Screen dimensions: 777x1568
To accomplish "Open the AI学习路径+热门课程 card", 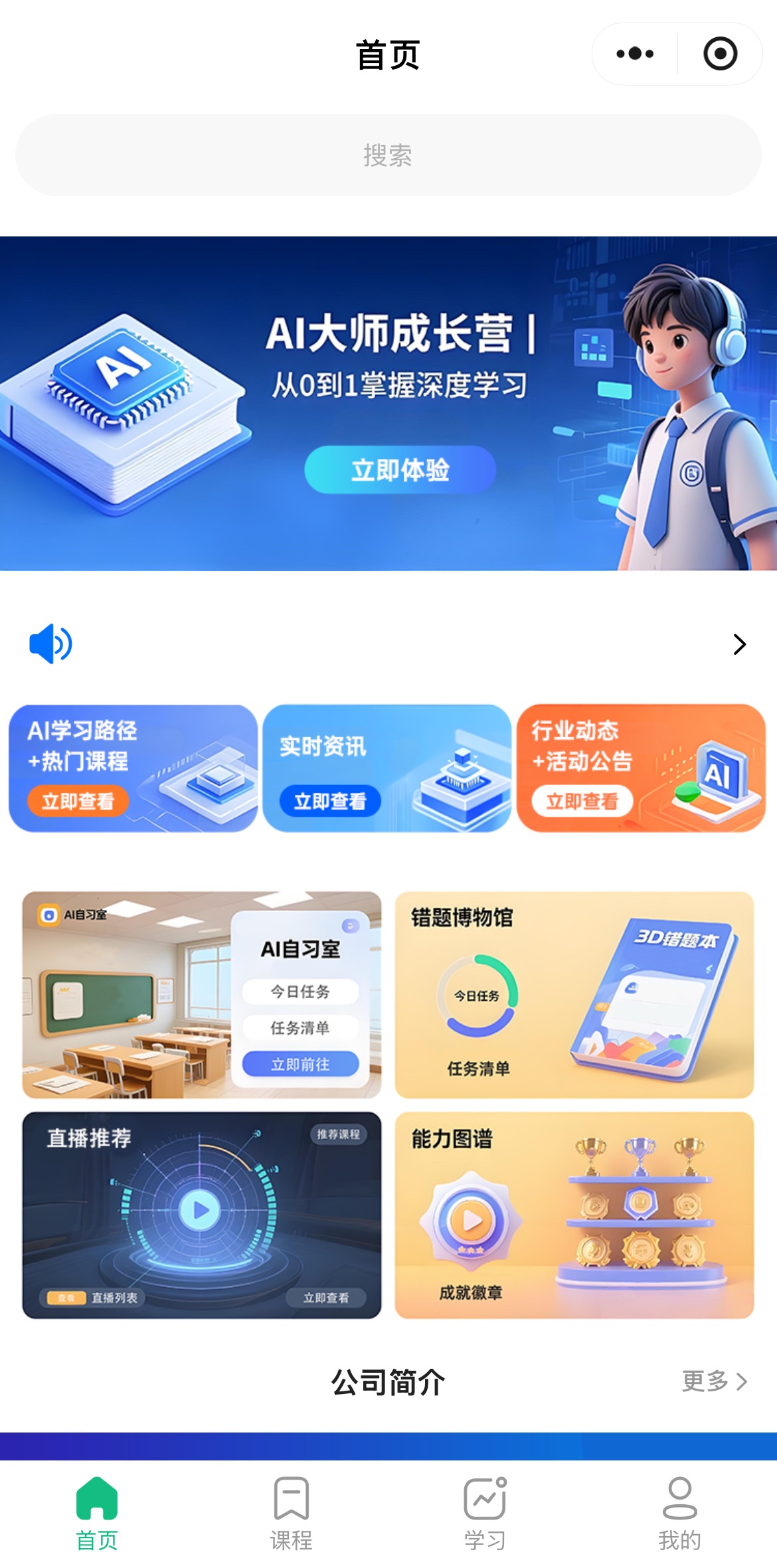I will 133,768.
